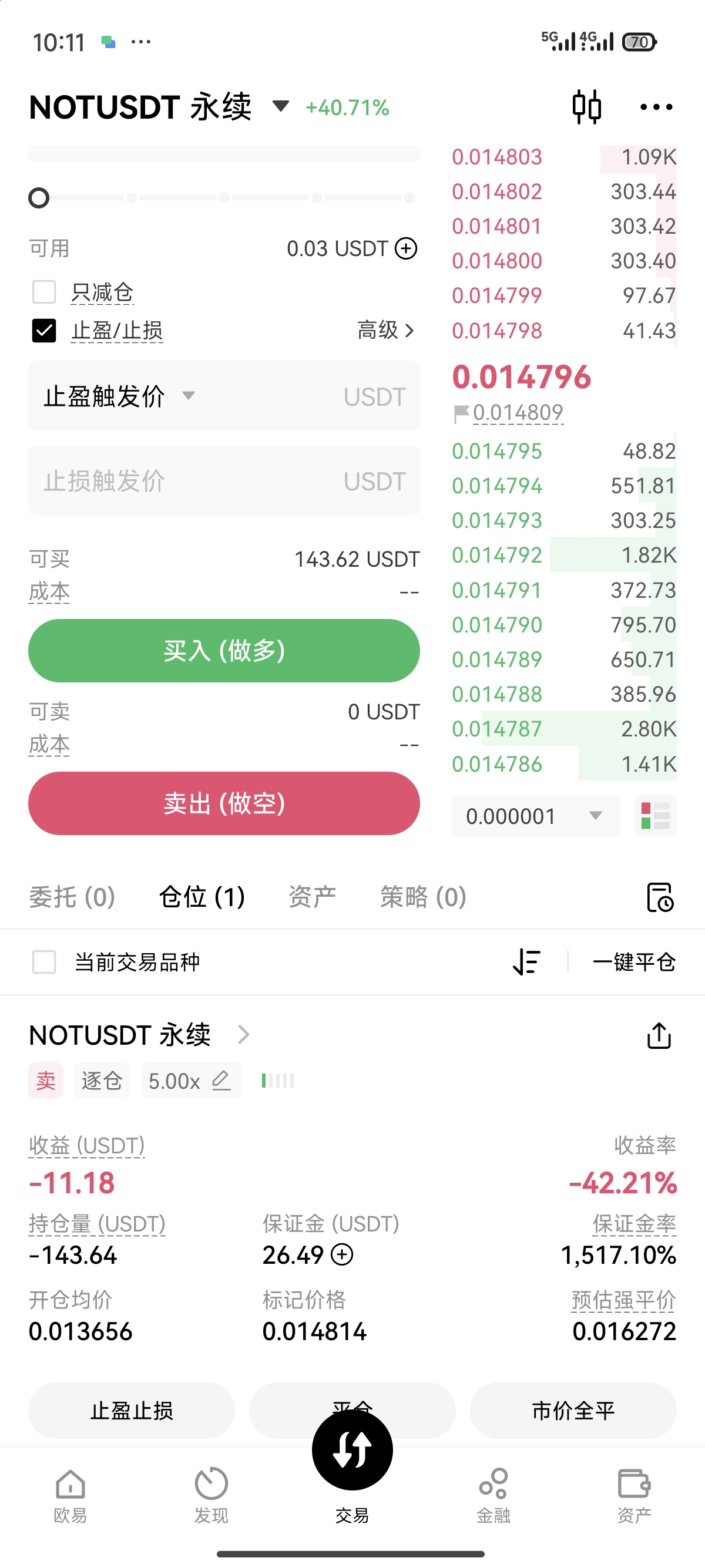The width and height of the screenshot is (705, 1568).
Task: Tap 市价全平 button
Action: pyautogui.click(x=573, y=1411)
